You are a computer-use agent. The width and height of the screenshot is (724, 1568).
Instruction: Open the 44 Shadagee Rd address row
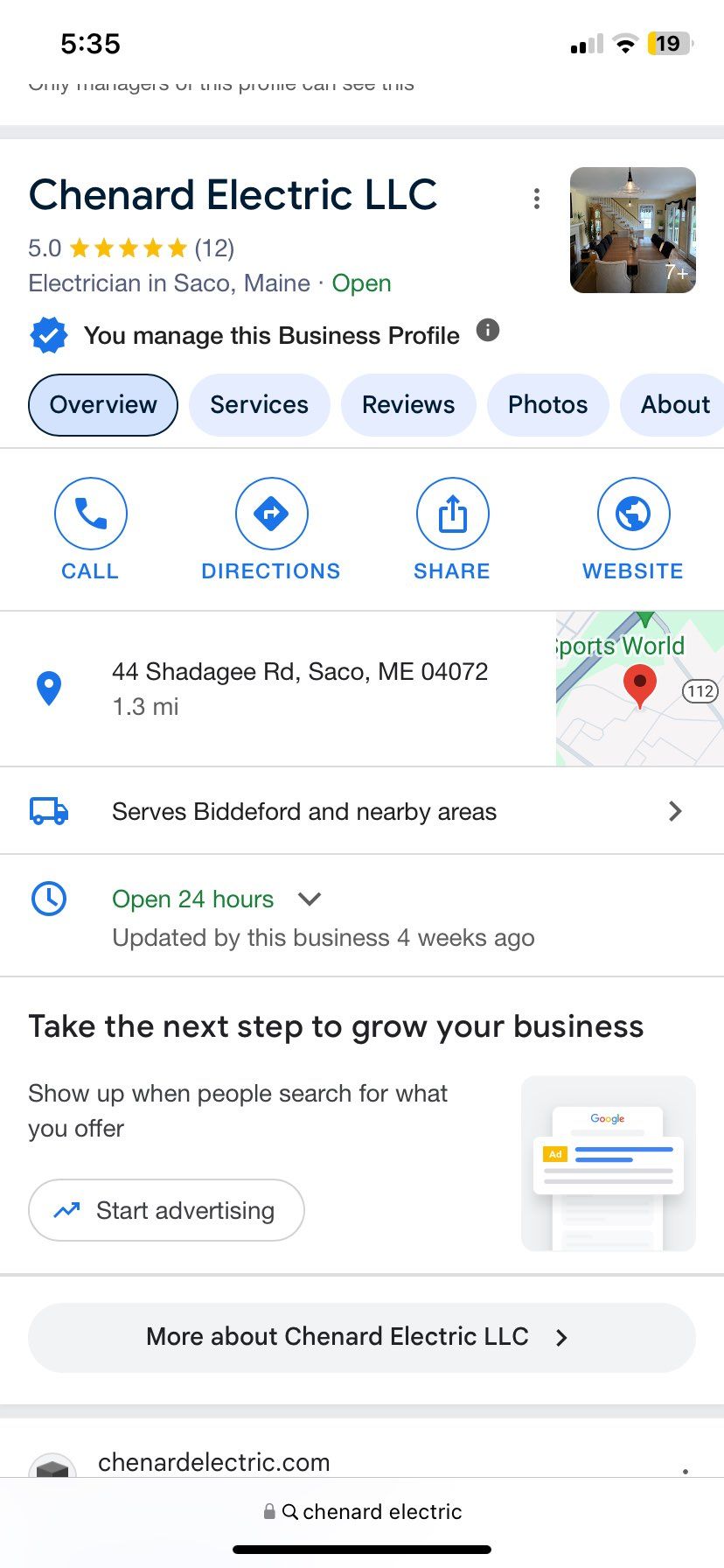pos(299,688)
